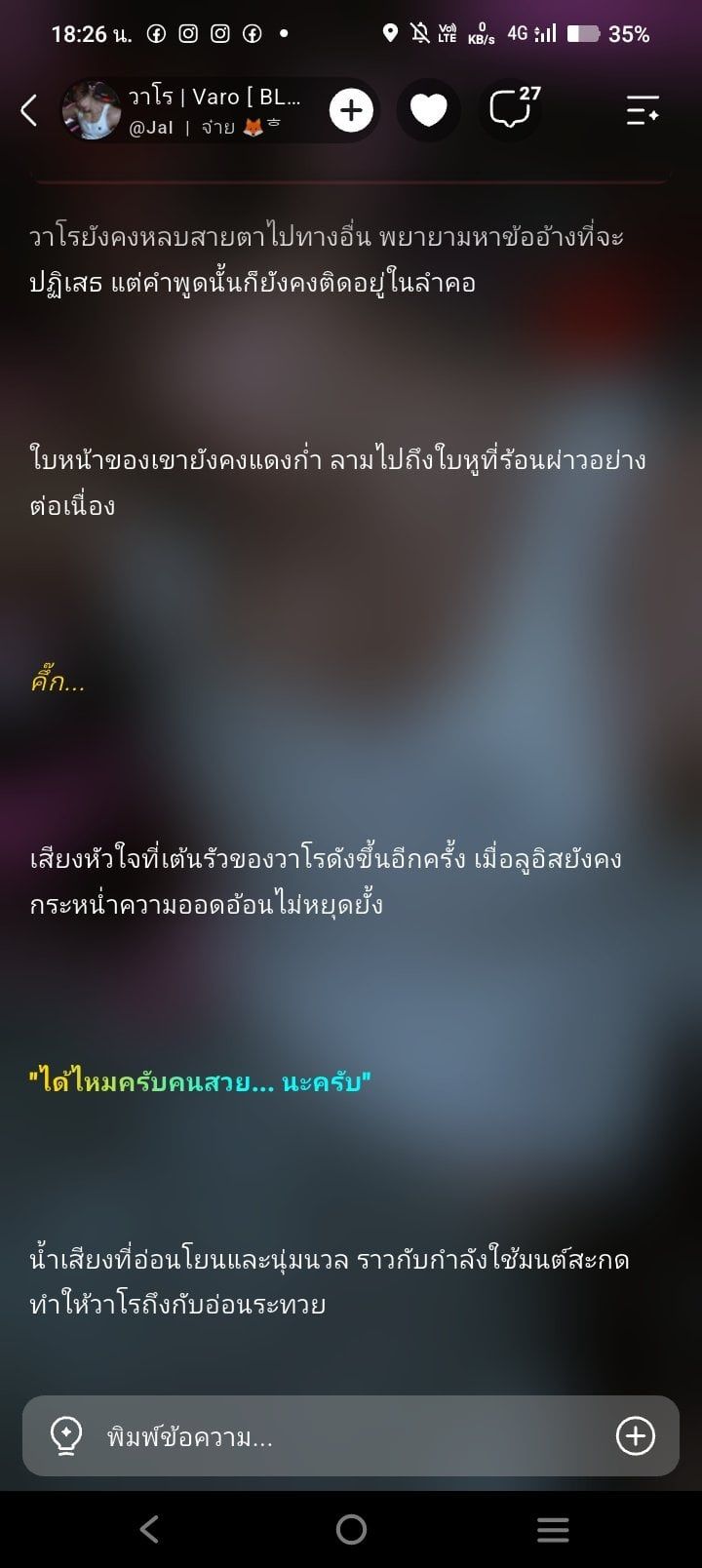Open system recent apps
The image size is (702, 1568).
click(x=553, y=1529)
